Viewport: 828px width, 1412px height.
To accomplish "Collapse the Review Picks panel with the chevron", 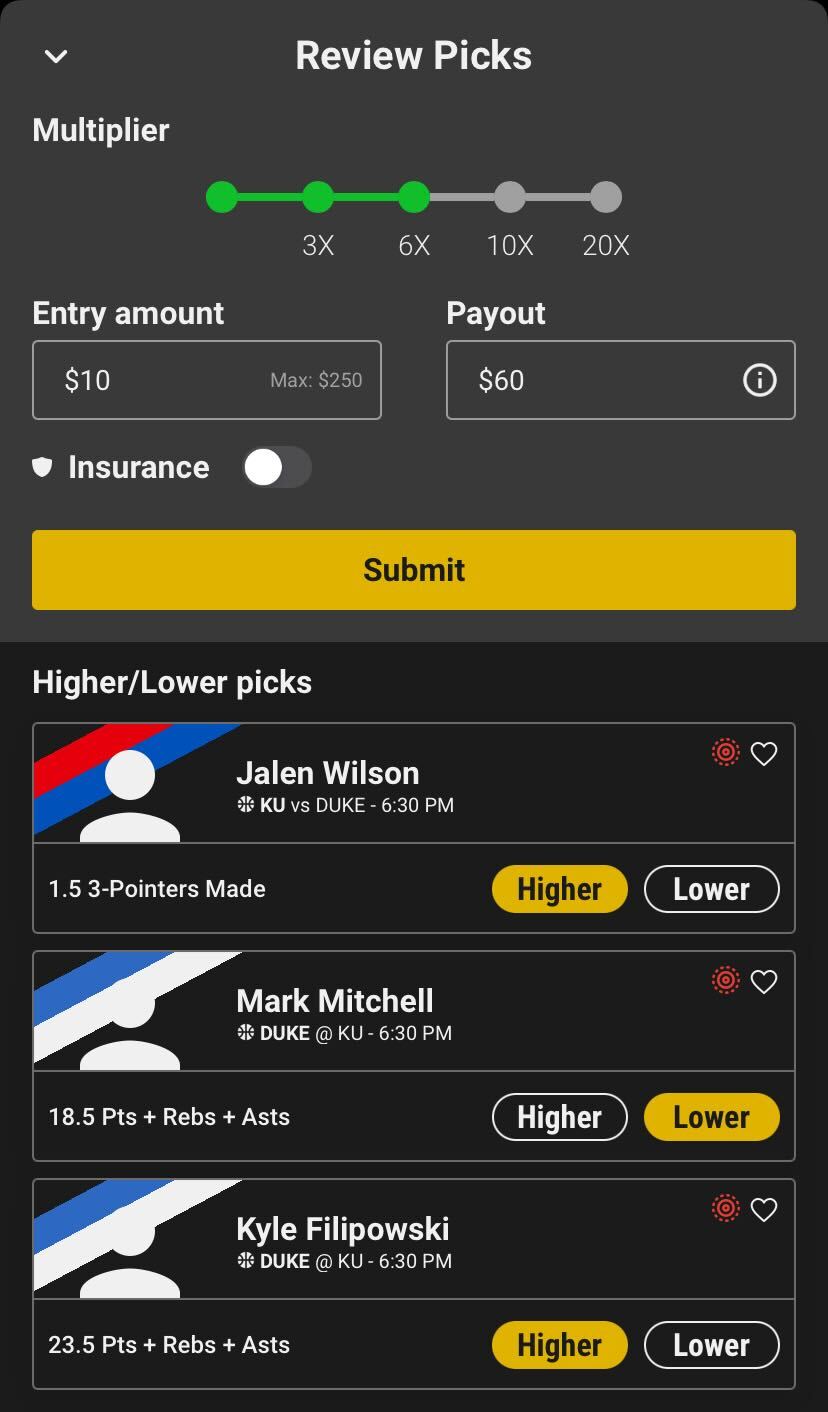I will [x=56, y=57].
